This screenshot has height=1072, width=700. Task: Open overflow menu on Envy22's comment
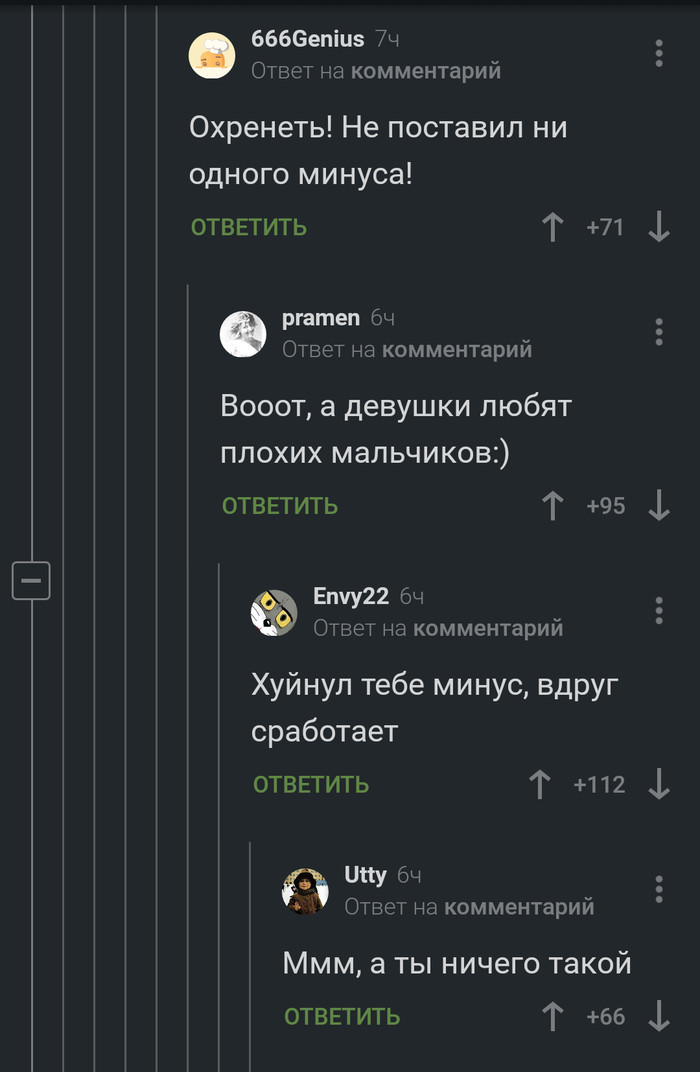point(659,610)
